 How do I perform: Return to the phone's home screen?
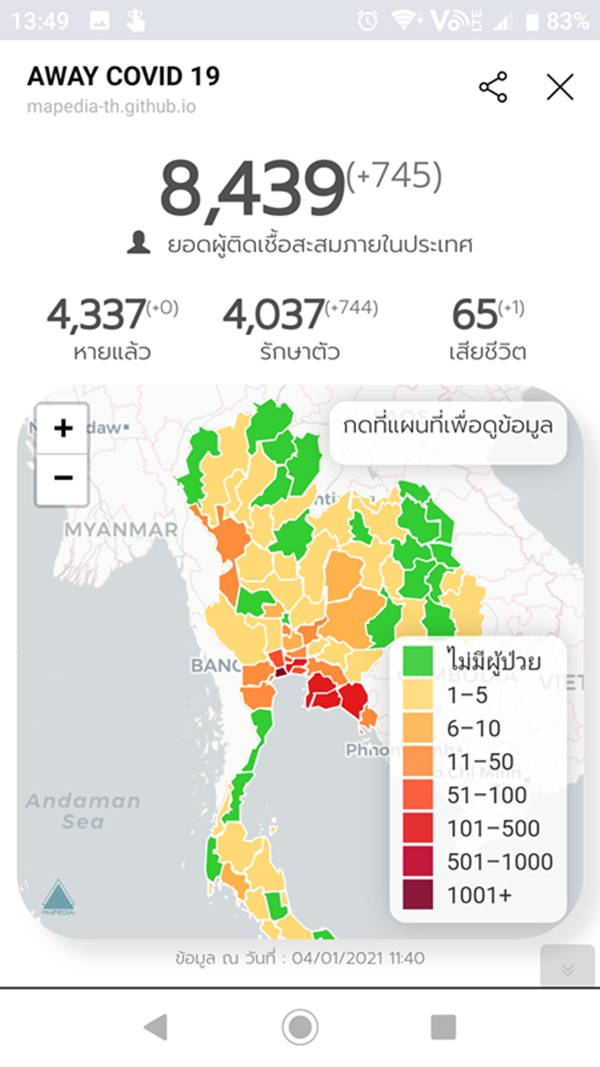tap(299, 1026)
